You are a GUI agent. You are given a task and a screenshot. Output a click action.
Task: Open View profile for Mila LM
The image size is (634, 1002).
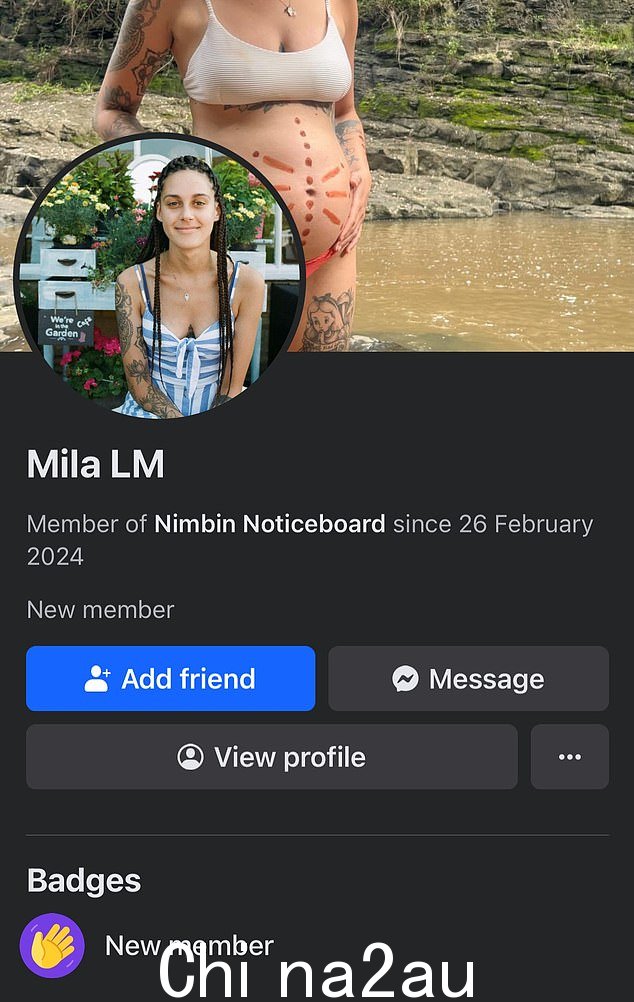click(271, 757)
